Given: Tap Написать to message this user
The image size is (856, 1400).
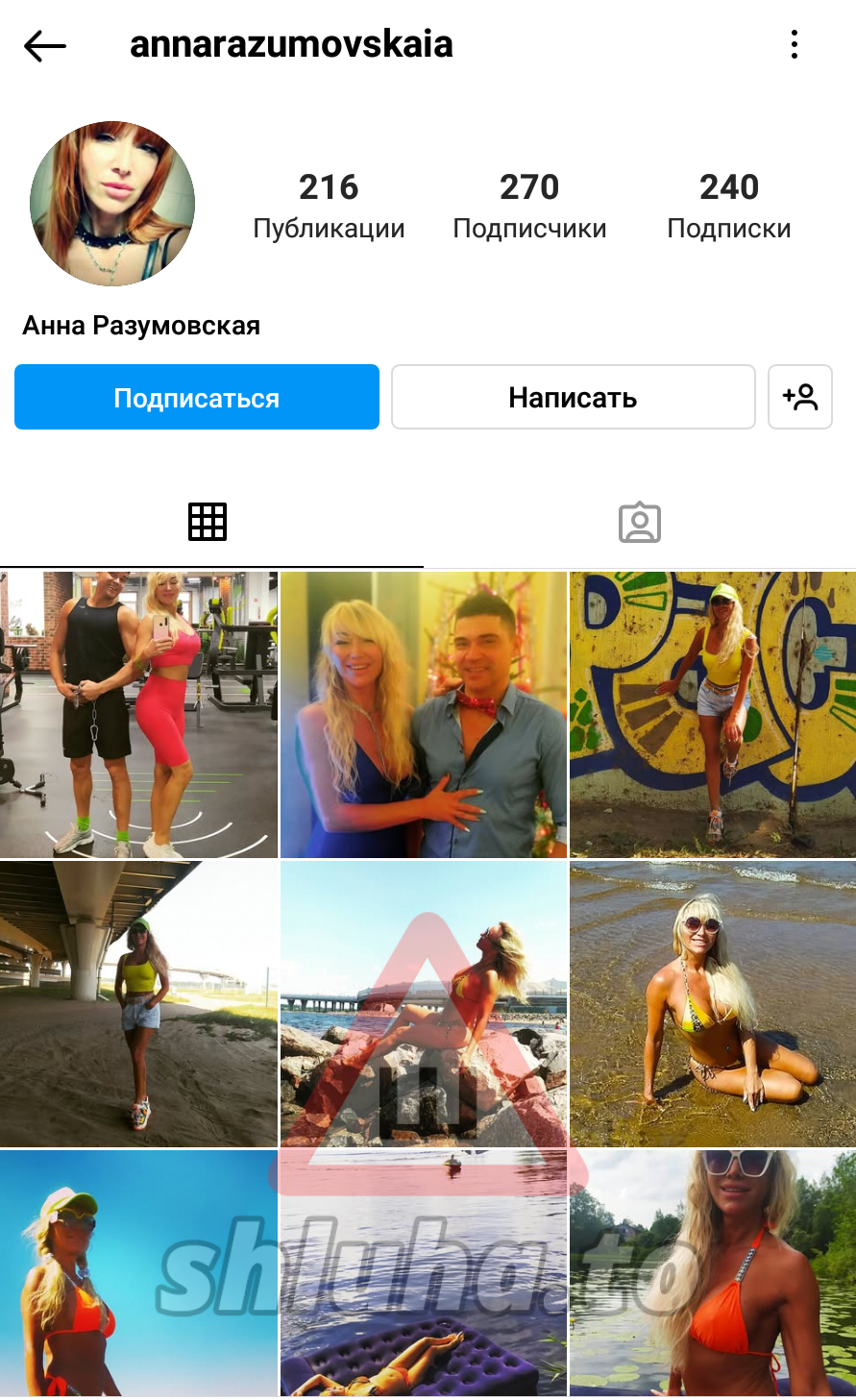Looking at the screenshot, I should (x=573, y=397).
